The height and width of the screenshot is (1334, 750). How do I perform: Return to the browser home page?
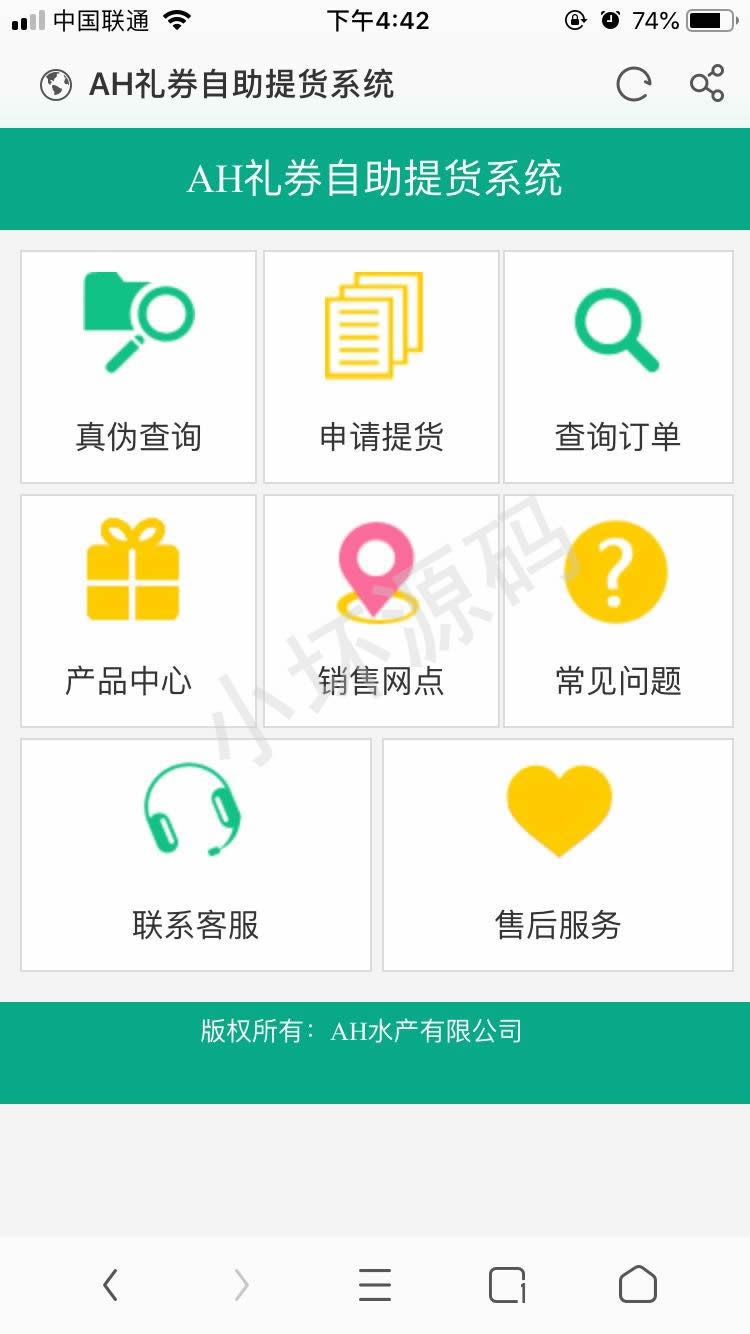tap(638, 1284)
